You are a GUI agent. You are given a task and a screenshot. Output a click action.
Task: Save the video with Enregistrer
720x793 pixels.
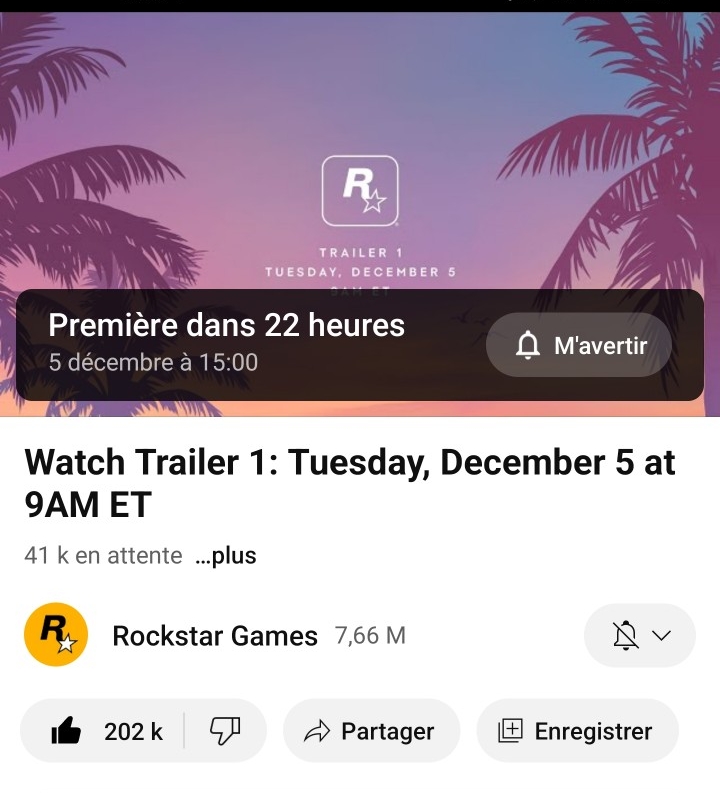tap(577, 731)
